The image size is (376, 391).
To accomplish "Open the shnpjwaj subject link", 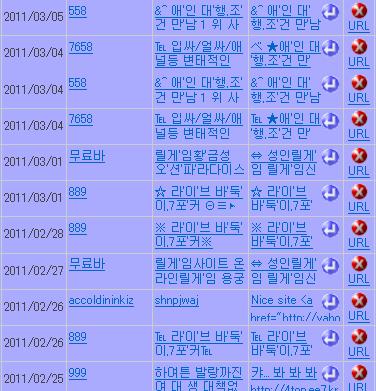I will tap(177, 300).
